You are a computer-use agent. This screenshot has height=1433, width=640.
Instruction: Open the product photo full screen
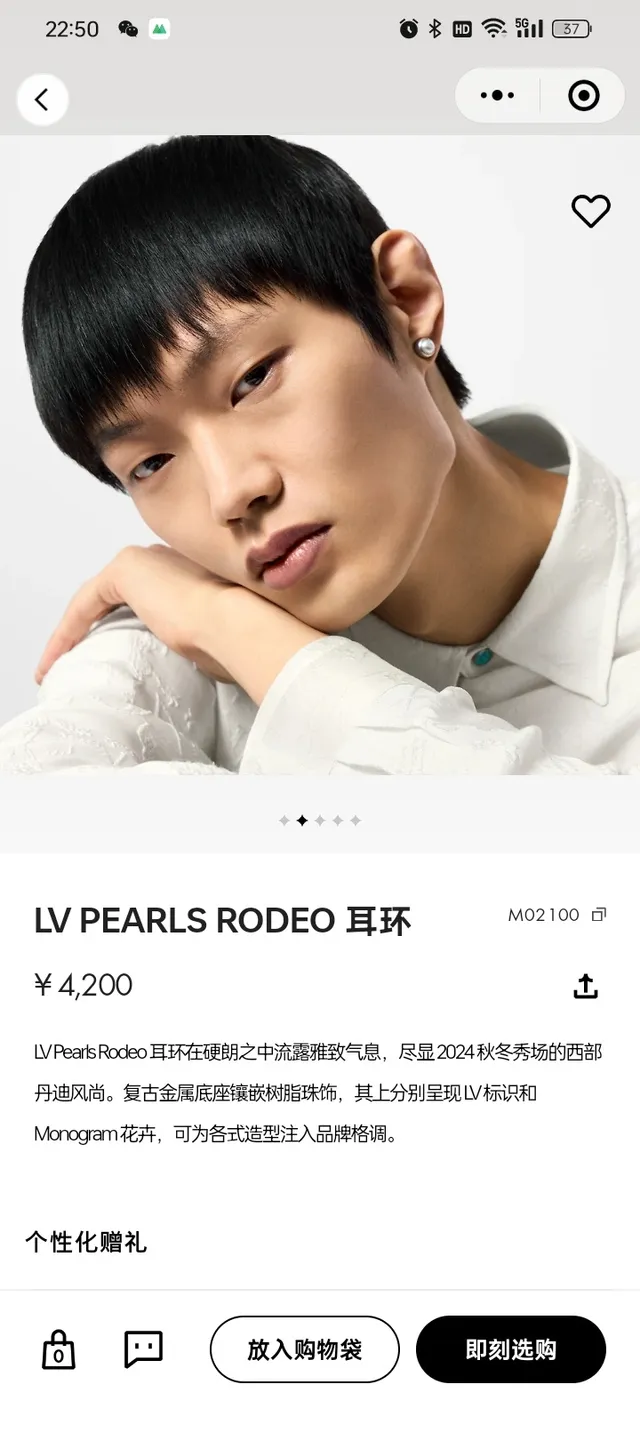(x=320, y=455)
